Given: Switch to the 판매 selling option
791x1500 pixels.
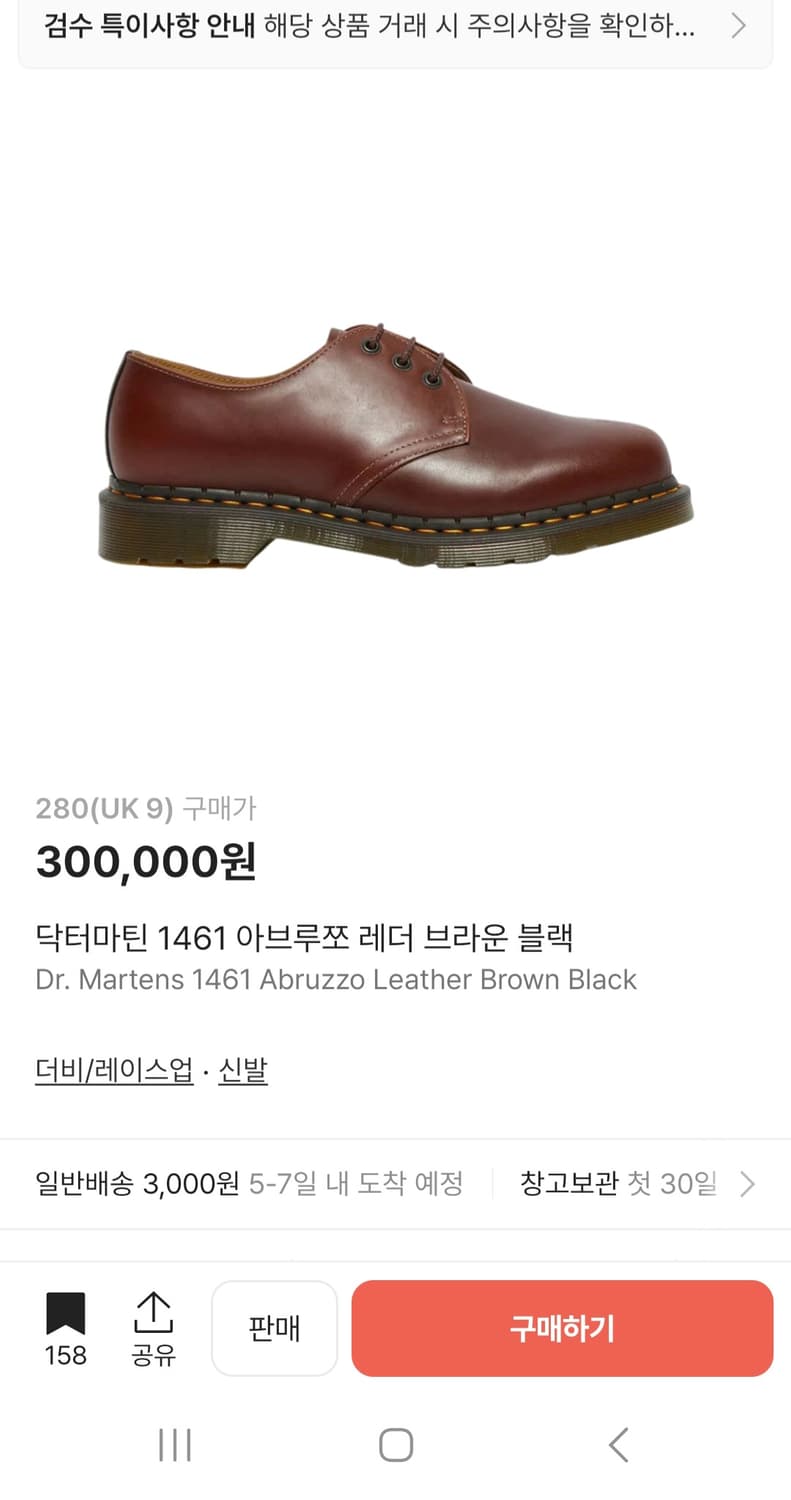Looking at the screenshot, I should [274, 1328].
